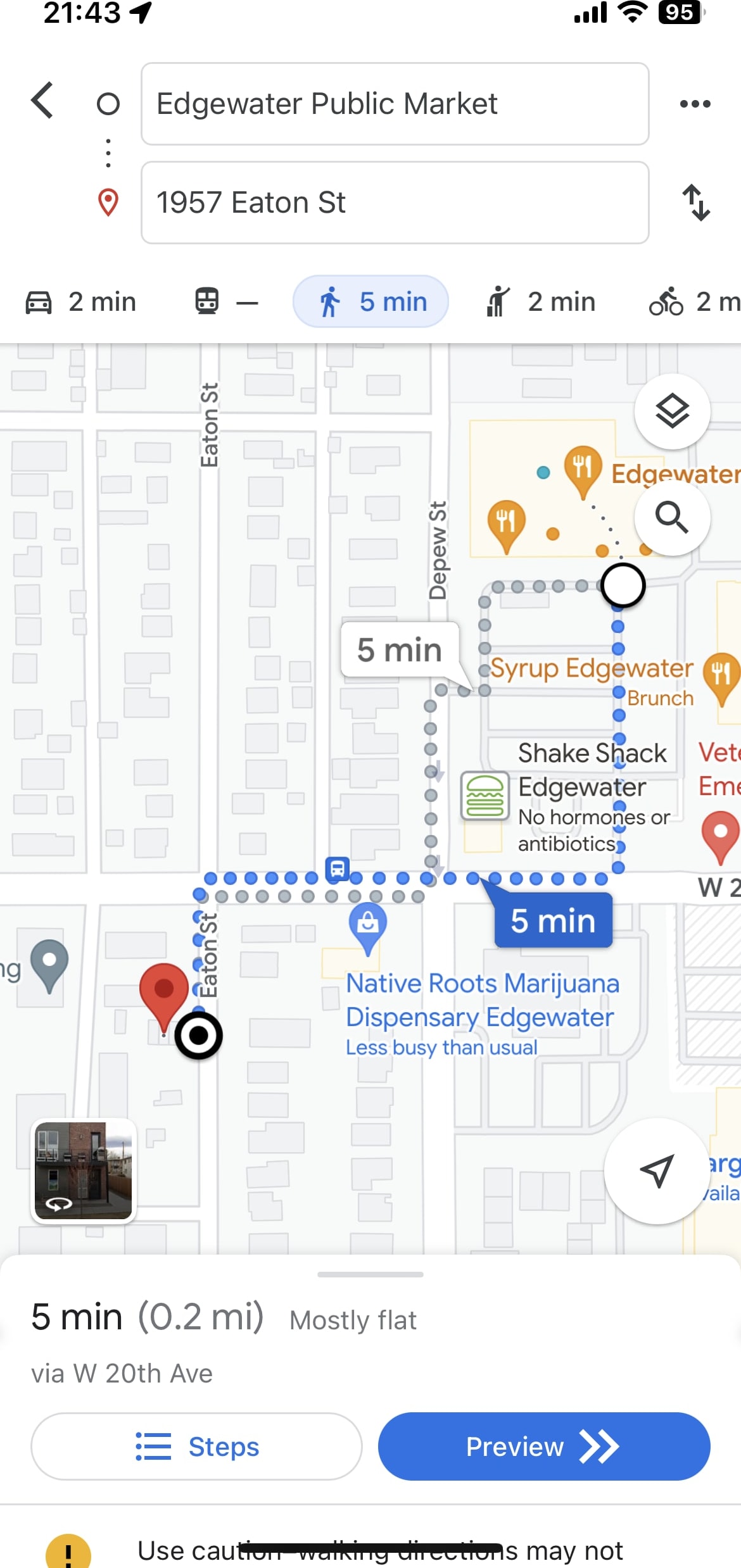
Task: Edit the Edgewater Public Market starting point
Action: (x=395, y=104)
